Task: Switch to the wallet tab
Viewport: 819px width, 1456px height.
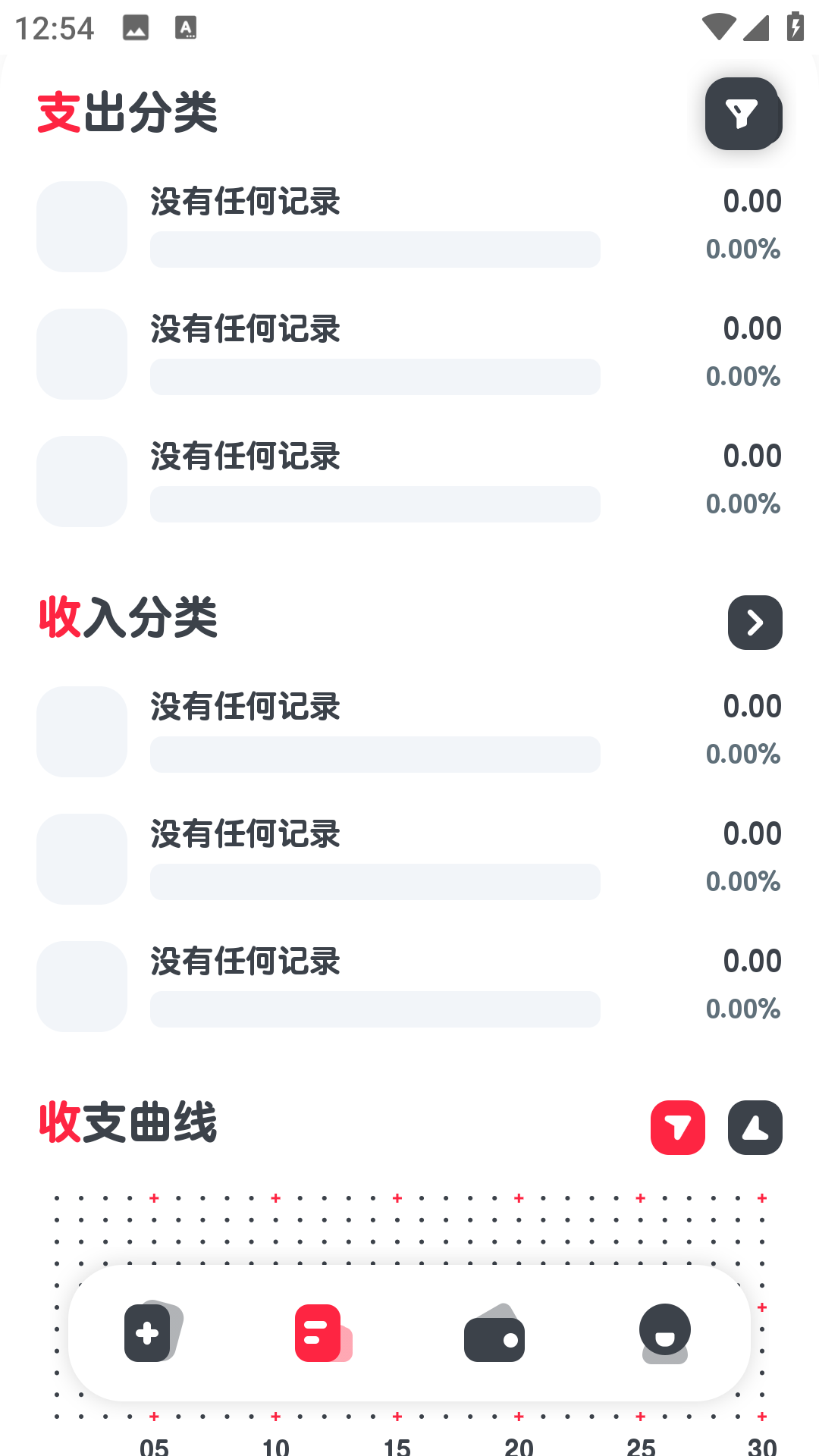Action: (494, 1332)
